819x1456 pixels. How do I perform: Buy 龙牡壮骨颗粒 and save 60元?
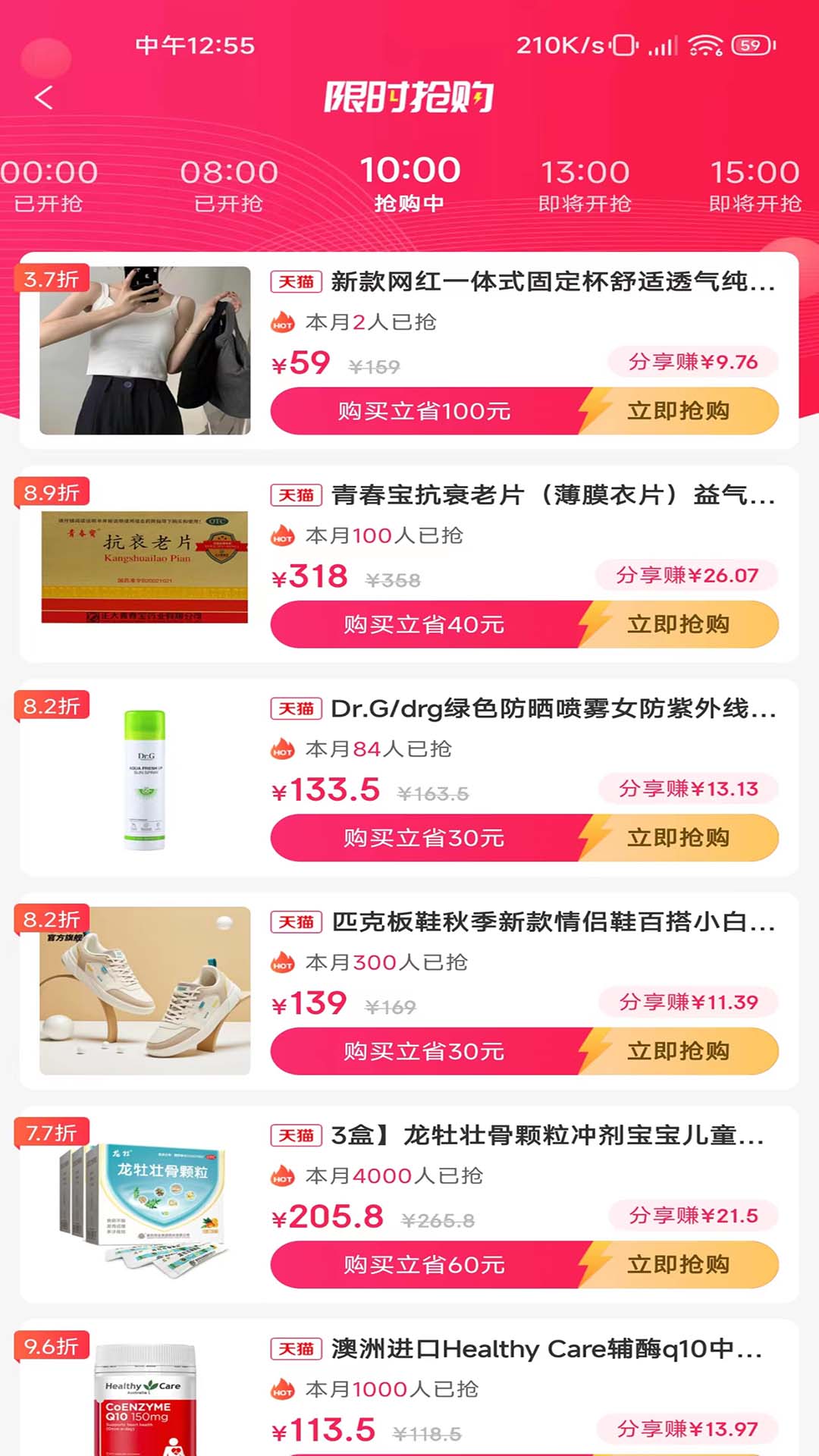[x=425, y=1265]
